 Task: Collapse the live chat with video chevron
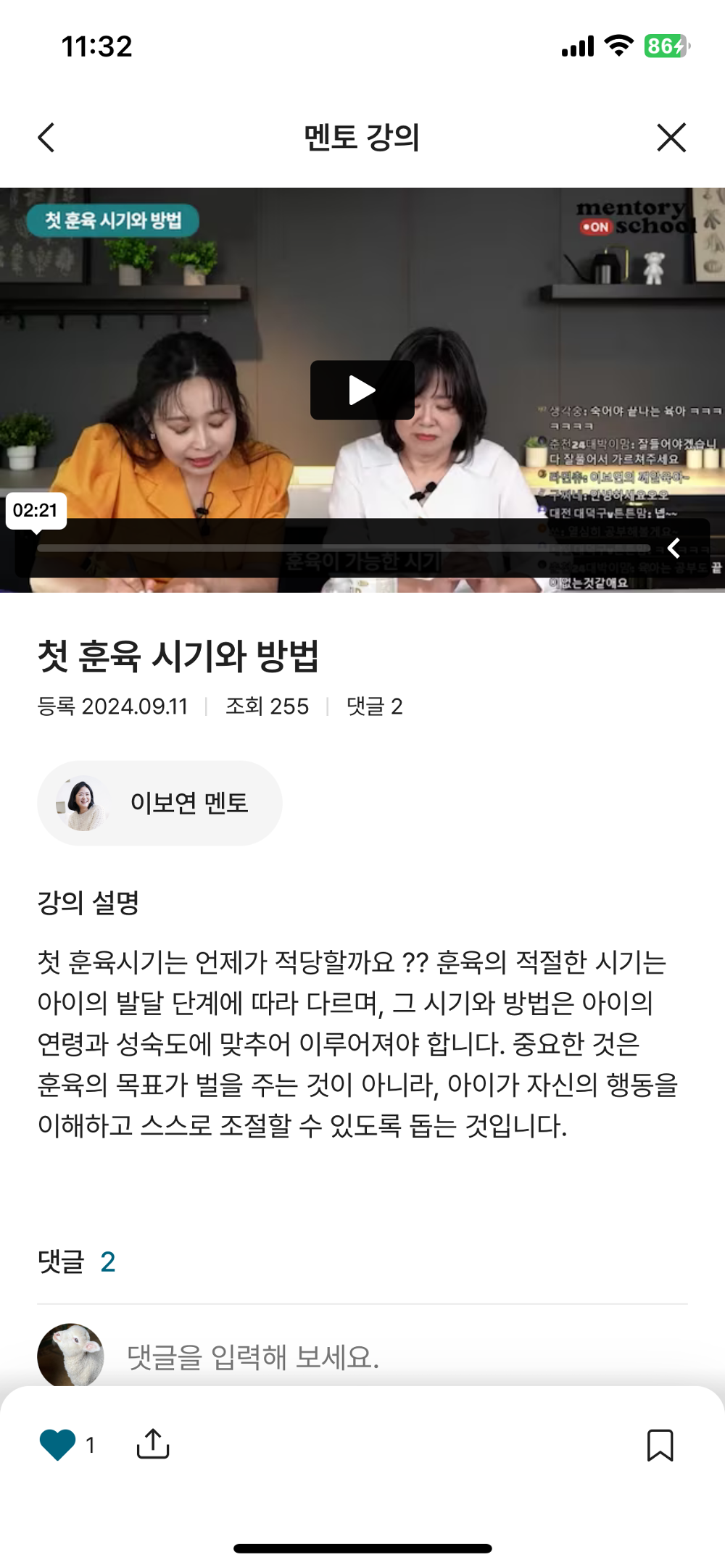[674, 548]
